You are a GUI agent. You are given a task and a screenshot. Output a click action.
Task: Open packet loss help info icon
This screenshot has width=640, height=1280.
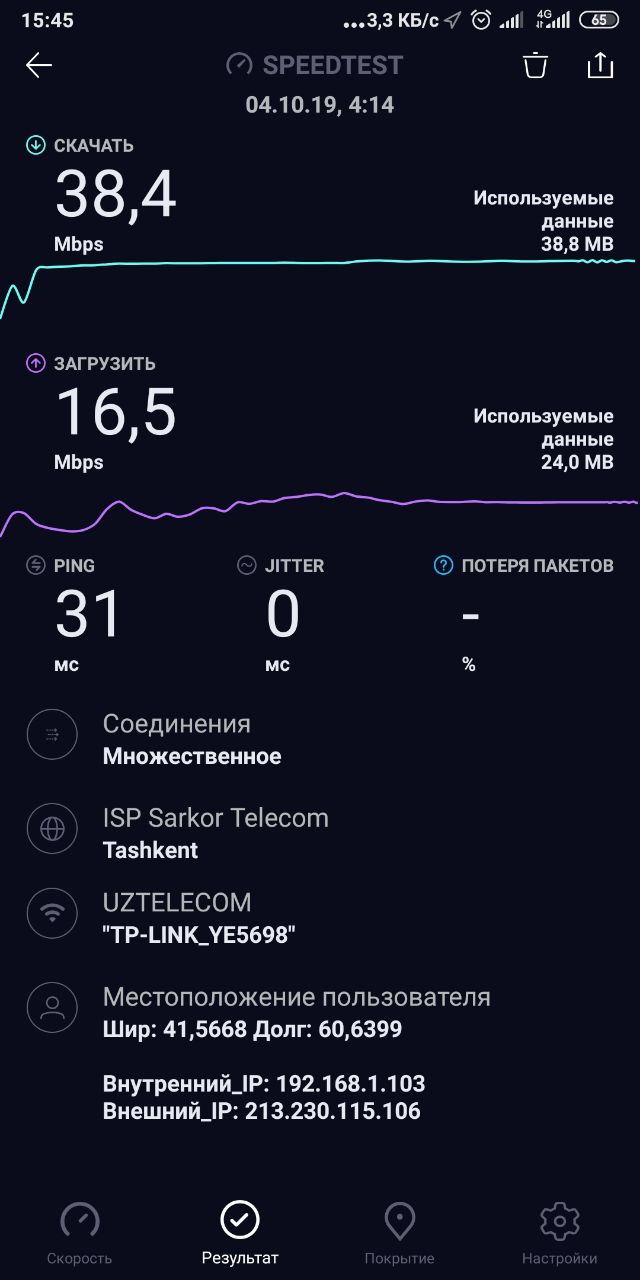[443, 566]
